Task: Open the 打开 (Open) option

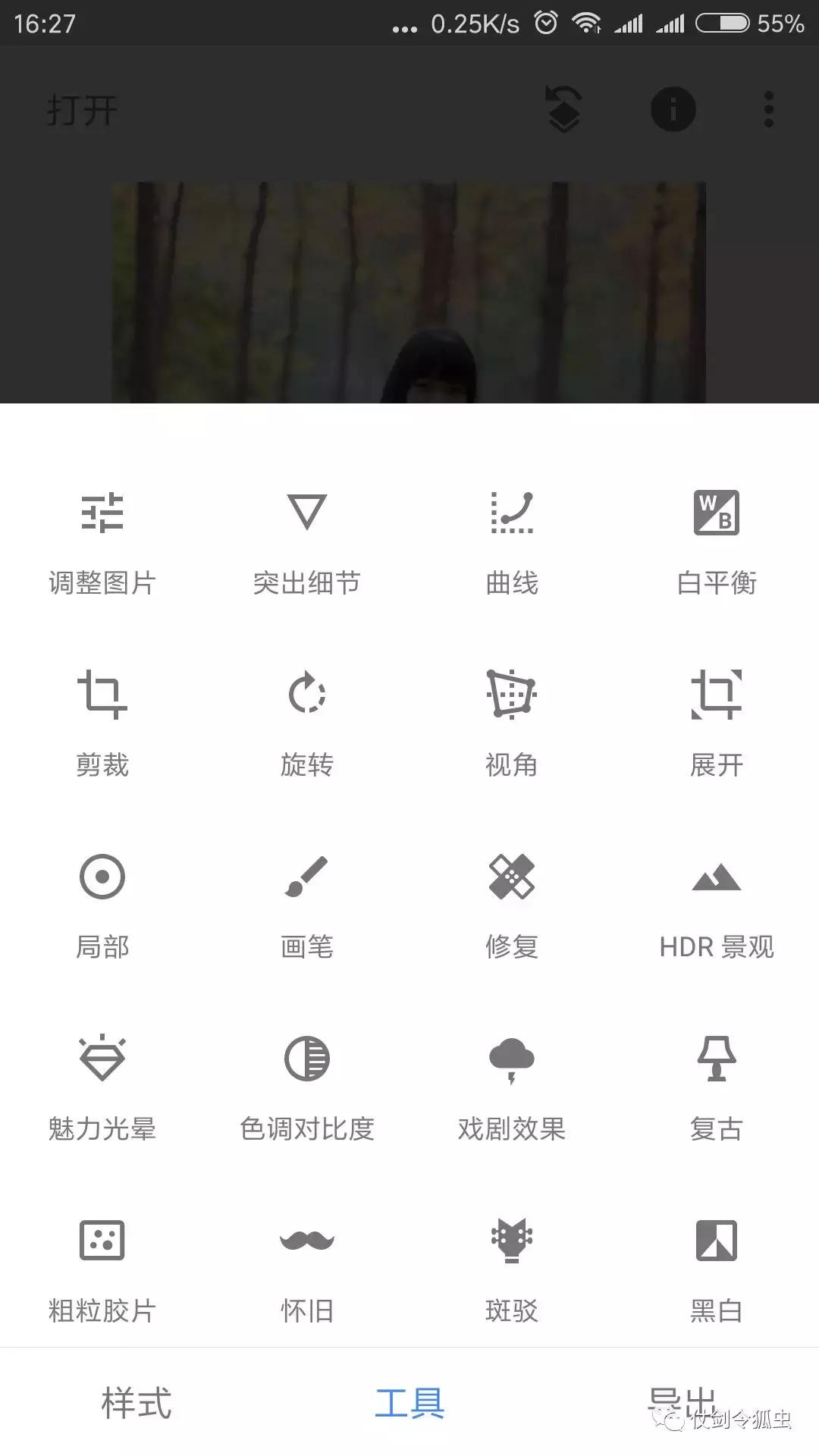Action: click(80, 110)
